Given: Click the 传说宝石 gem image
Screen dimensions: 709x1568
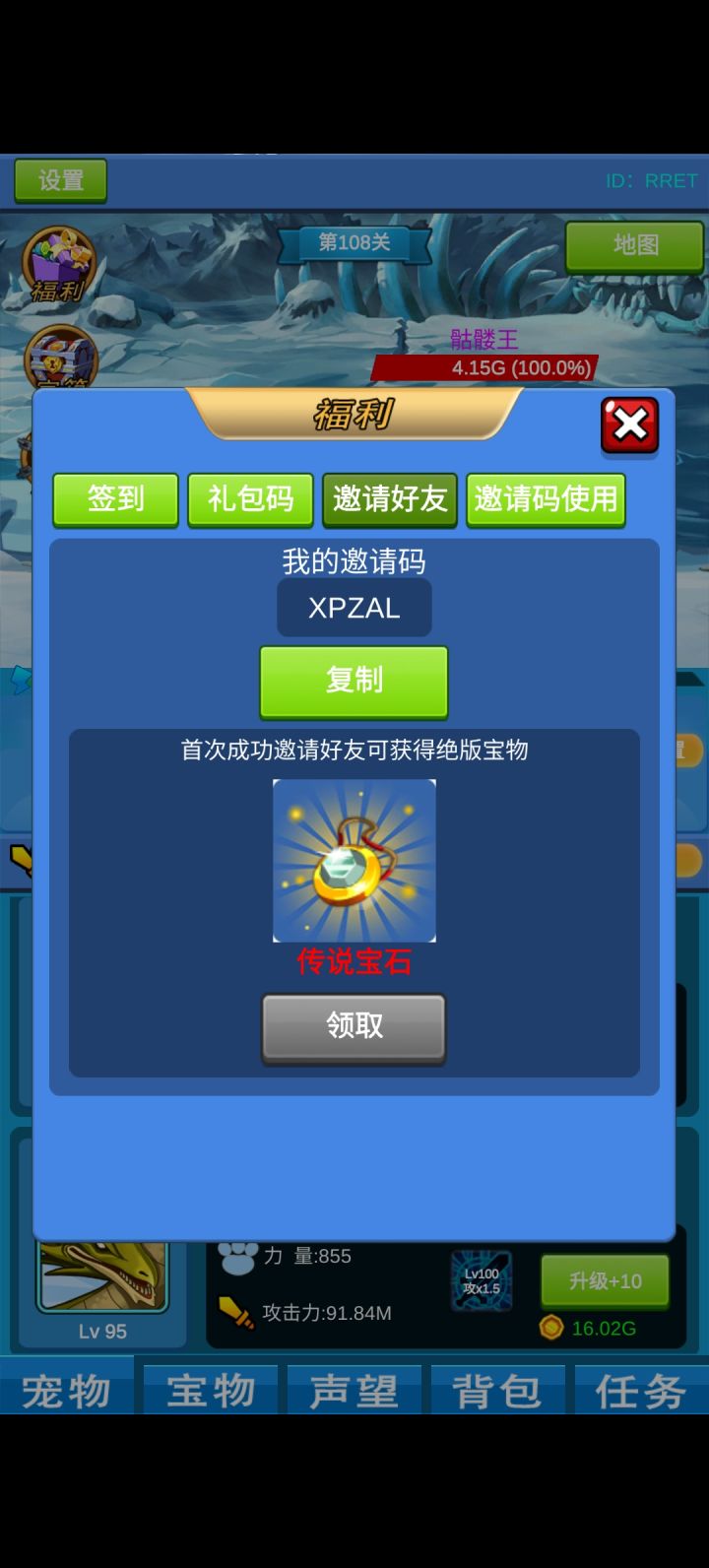Looking at the screenshot, I should point(354,860).
